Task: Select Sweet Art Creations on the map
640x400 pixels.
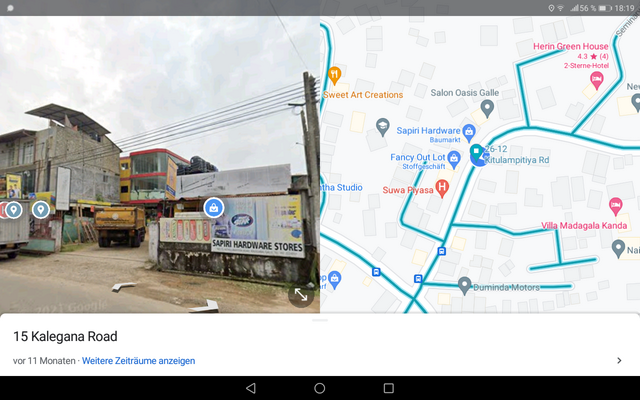Action: click(x=334, y=74)
